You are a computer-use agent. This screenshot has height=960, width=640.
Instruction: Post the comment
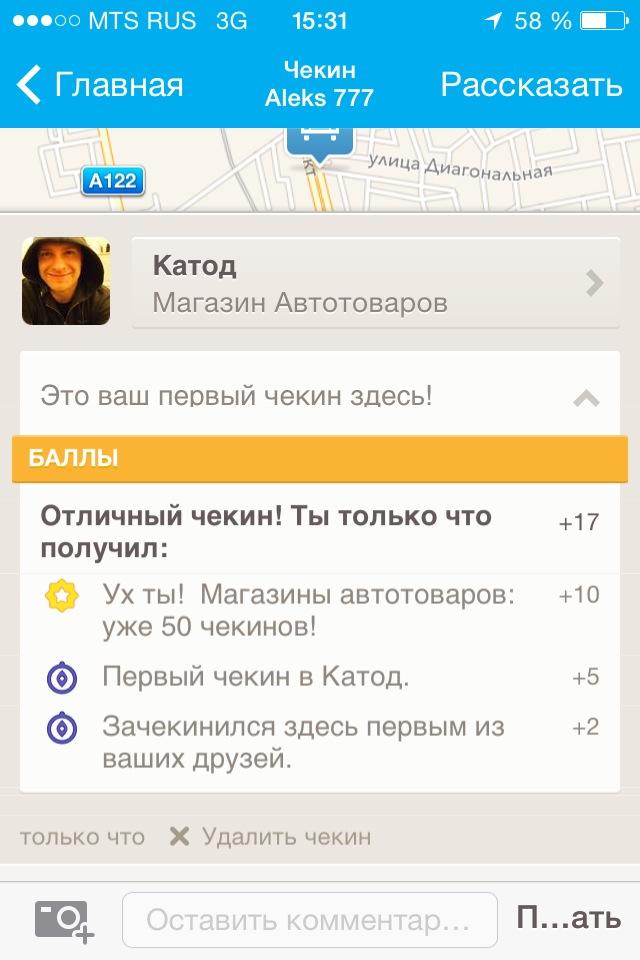[x=568, y=919]
